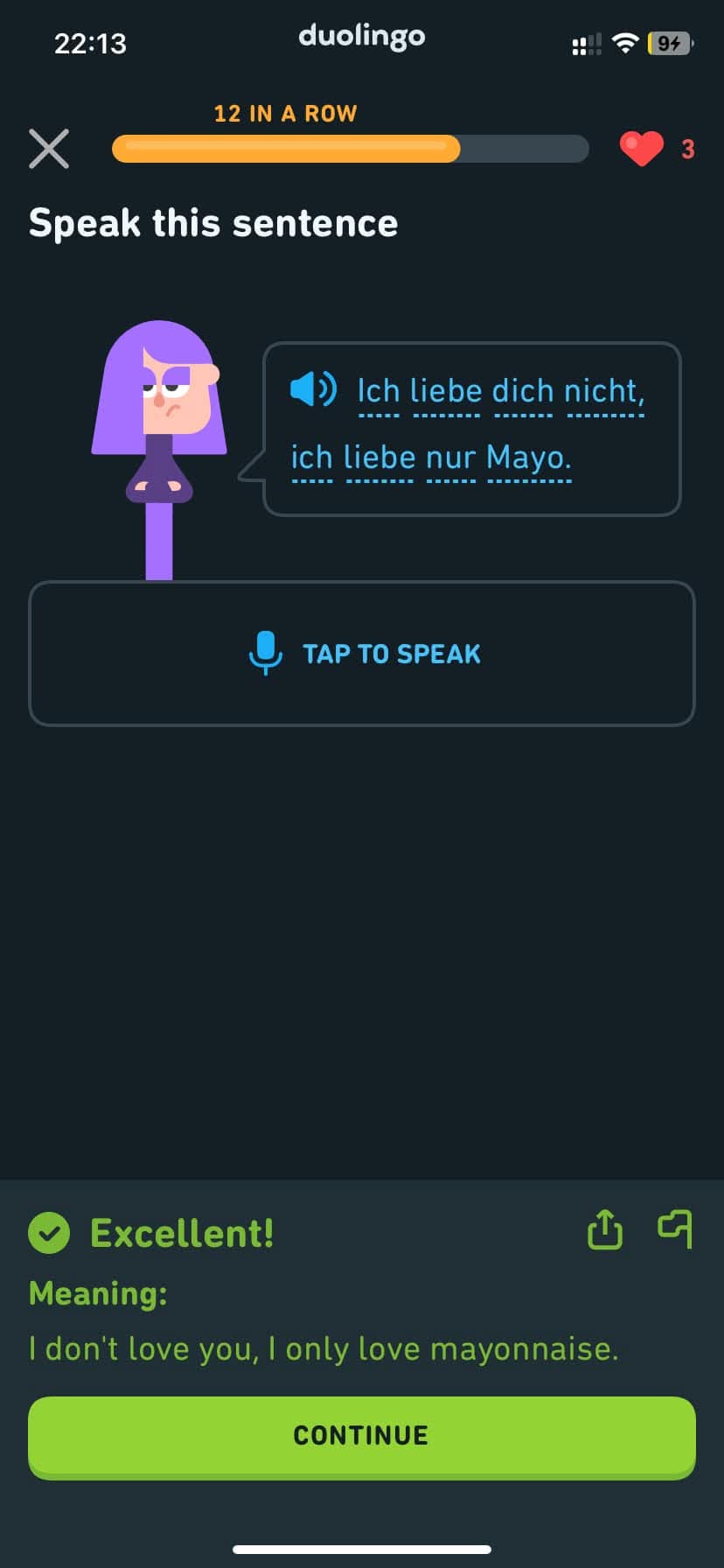This screenshot has height=1568, width=724.
Task: Show hint for the word "nicht"
Action: coord(604,390)
